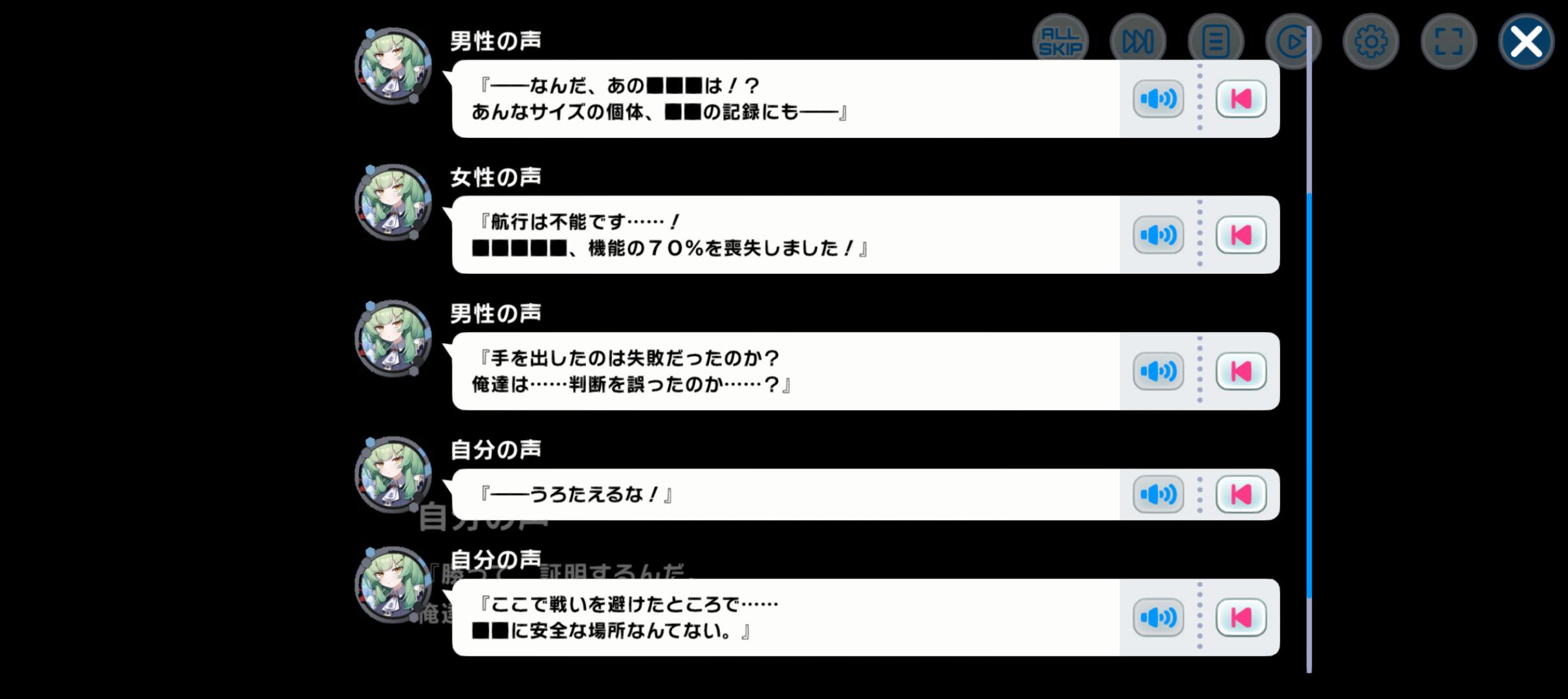The image size is (1568, 699).
Task: Play voice for 「手を出したのは失敗」 line
Action: click(x=1158, y=372)
